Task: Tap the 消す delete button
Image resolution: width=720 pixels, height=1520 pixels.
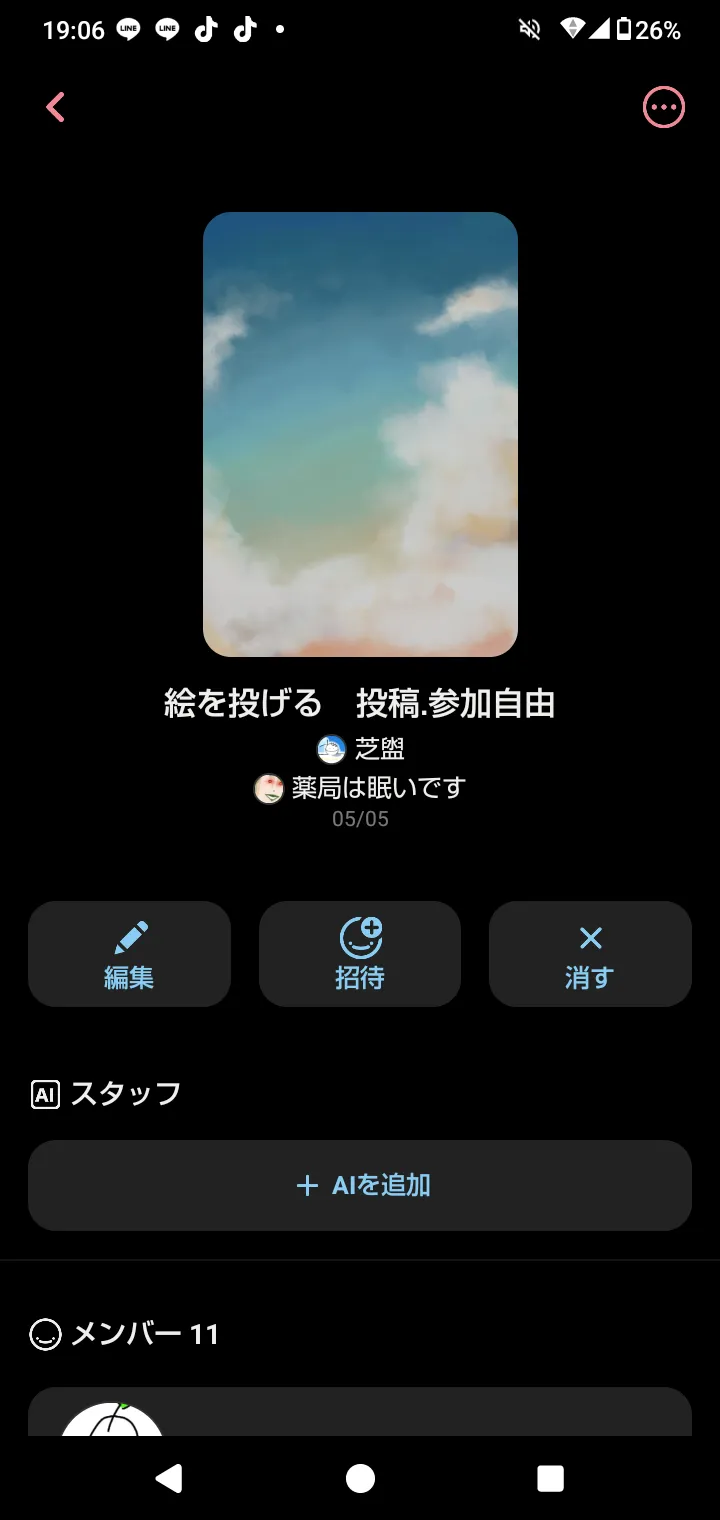Action: tap(590, 954)
